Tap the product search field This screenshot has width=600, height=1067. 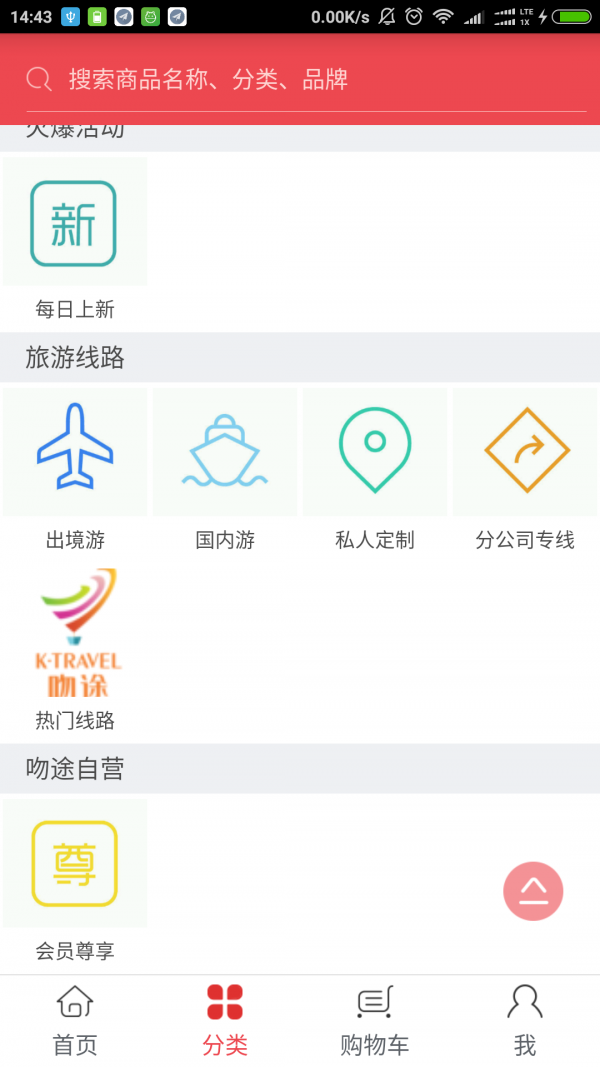click(x=306, y=80)
